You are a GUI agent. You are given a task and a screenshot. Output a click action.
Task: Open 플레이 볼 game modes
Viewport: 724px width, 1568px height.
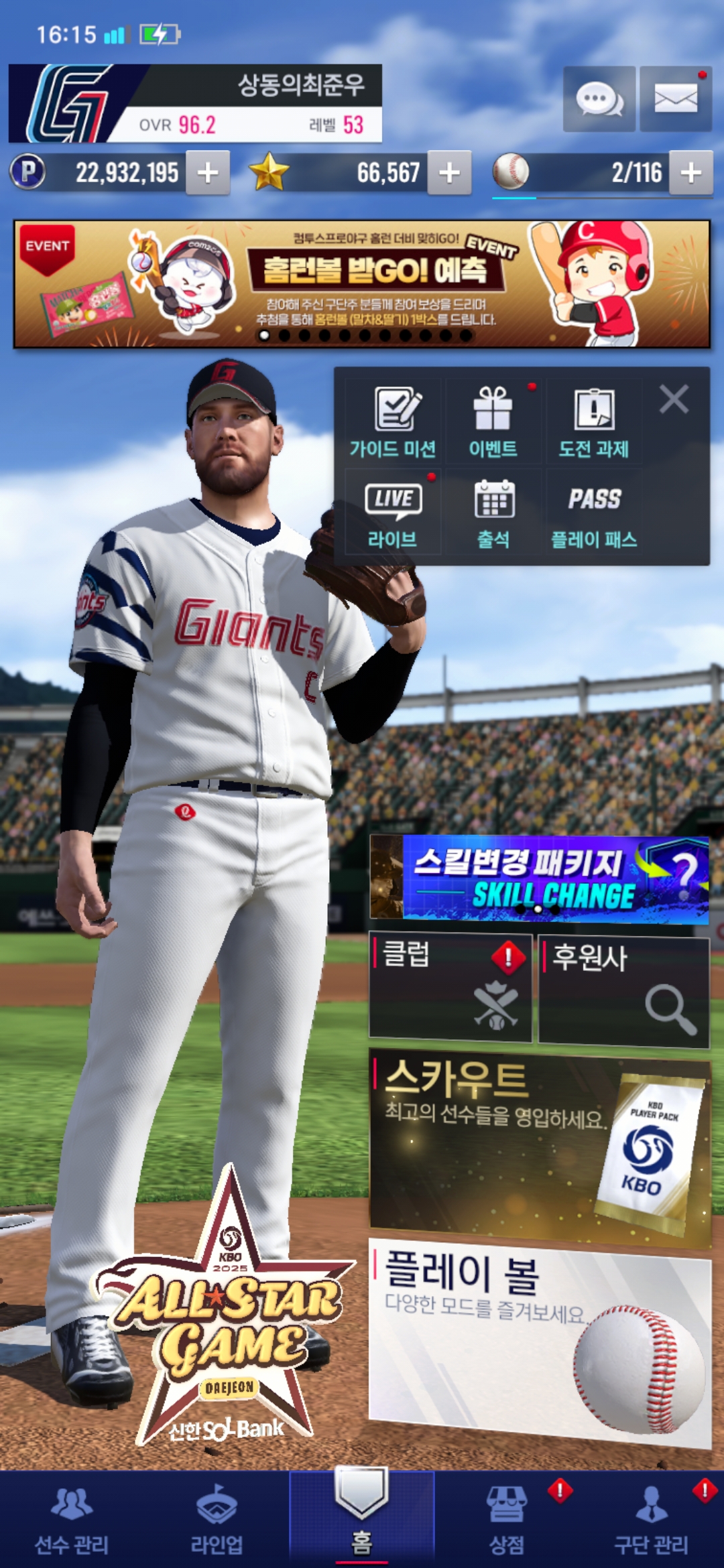click(540, 1343)
